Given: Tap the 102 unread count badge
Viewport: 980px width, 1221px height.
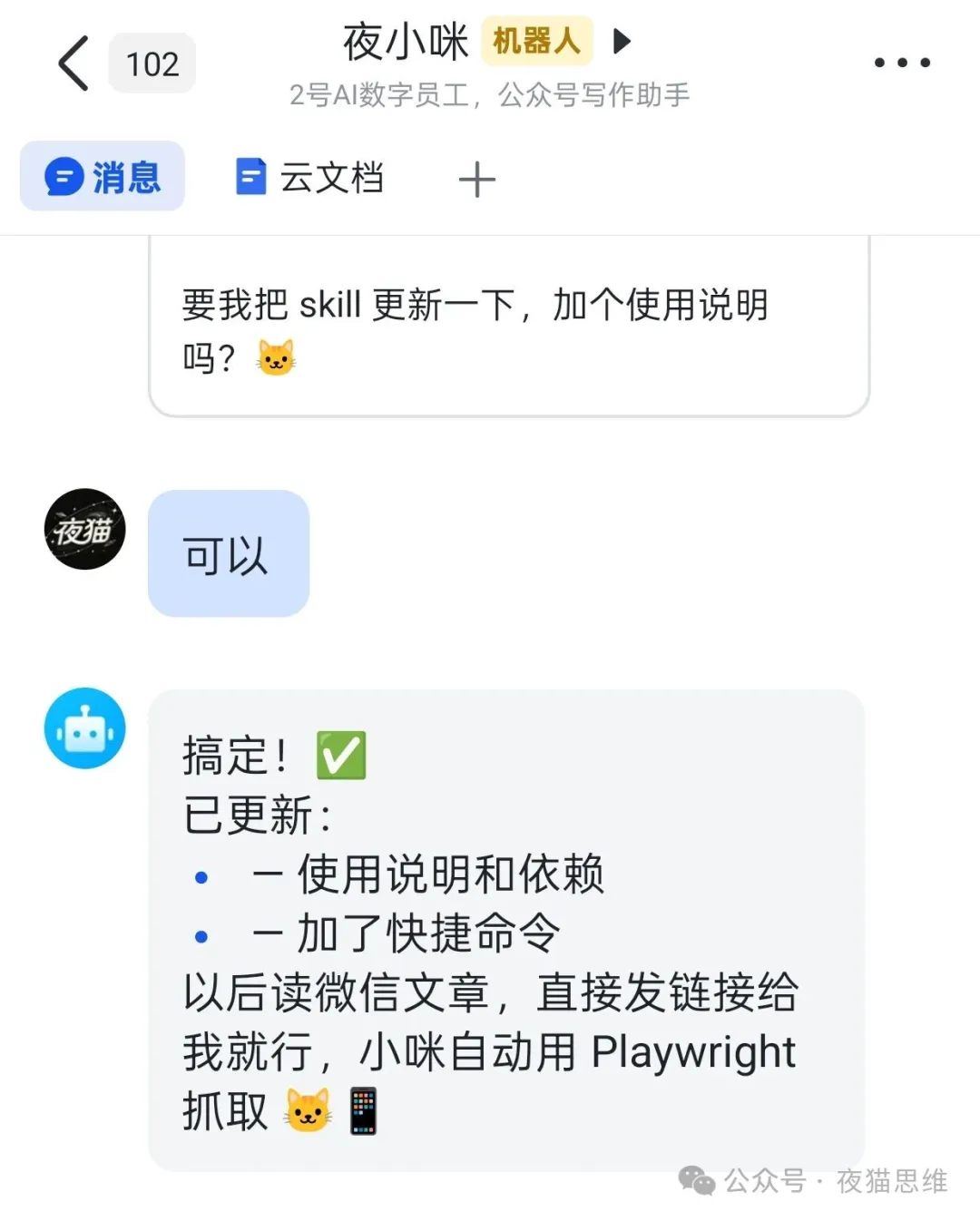Looking at the screenshot, I should (152, 63).
